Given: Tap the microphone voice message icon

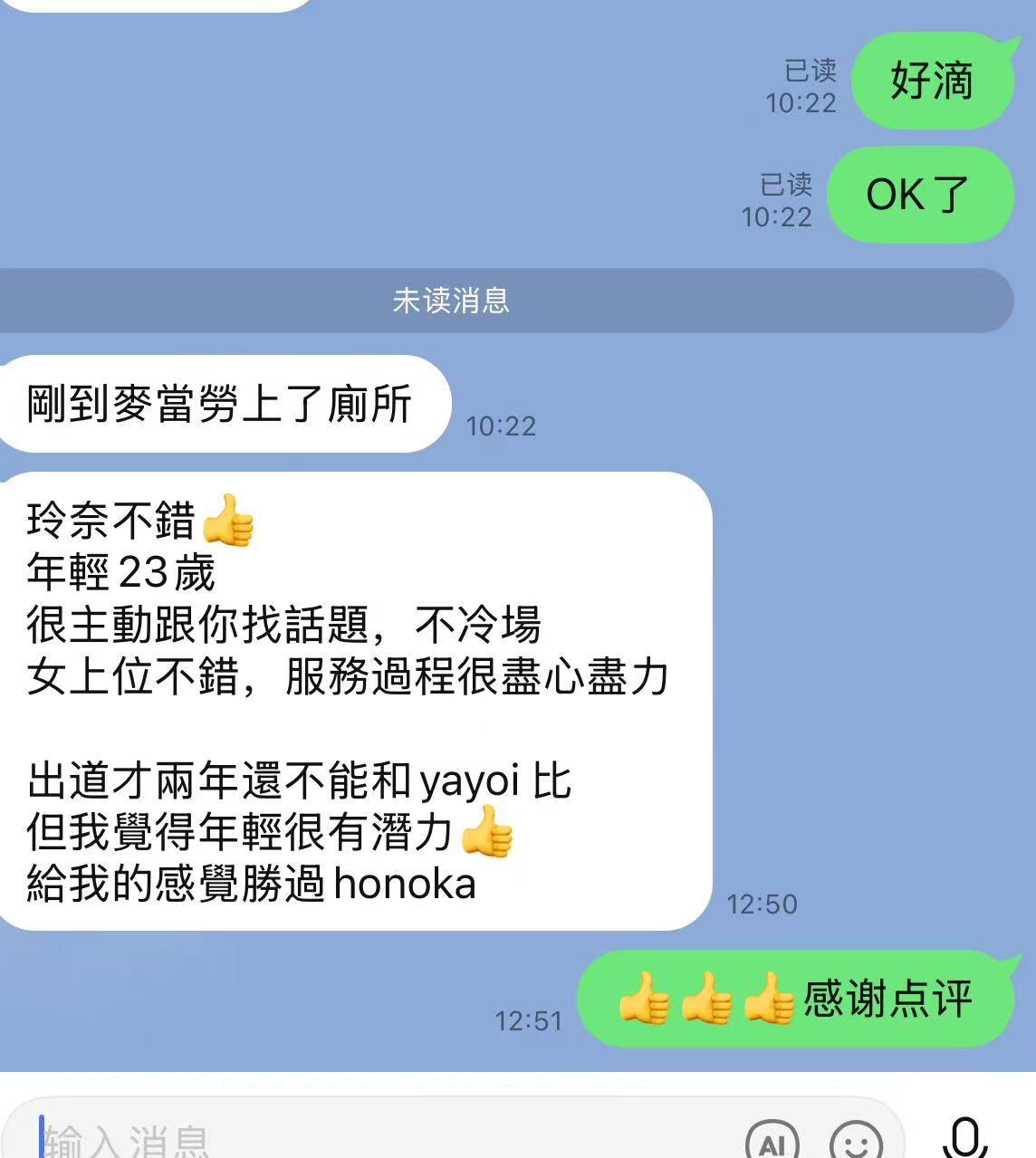Looking at the screenshot, I should (x=965, y=1137).
